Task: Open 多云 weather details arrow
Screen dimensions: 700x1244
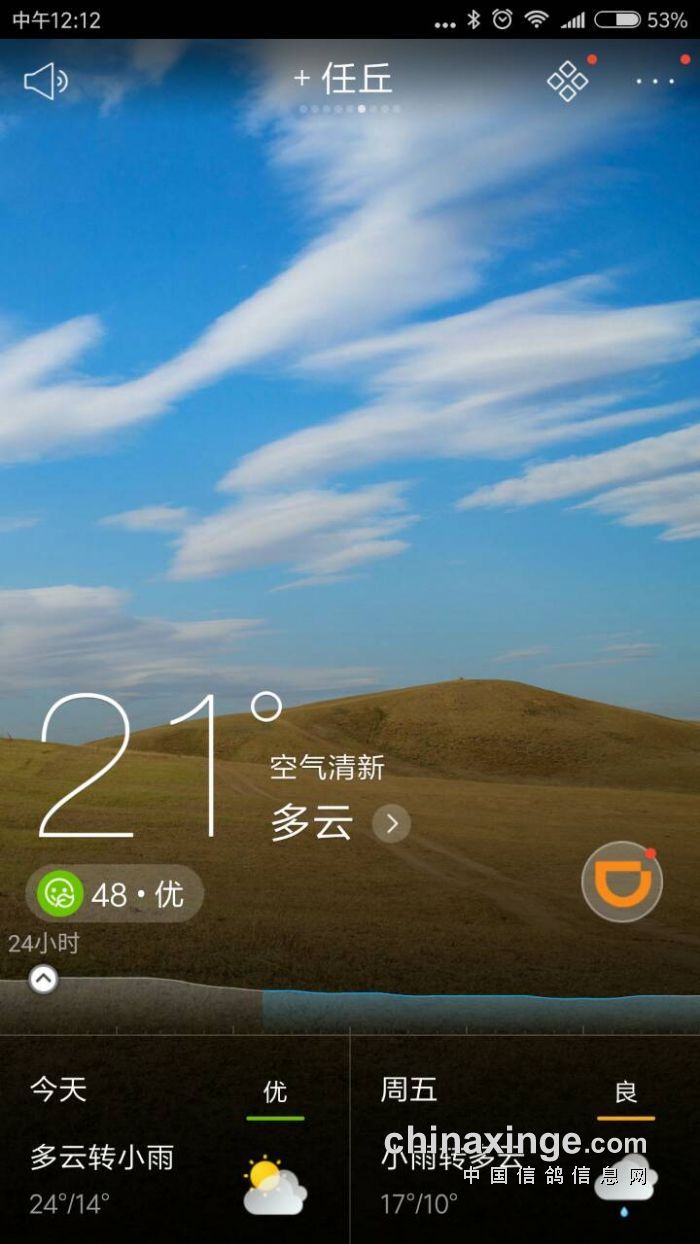Action: pyautogui.click(x=392, y=824)
